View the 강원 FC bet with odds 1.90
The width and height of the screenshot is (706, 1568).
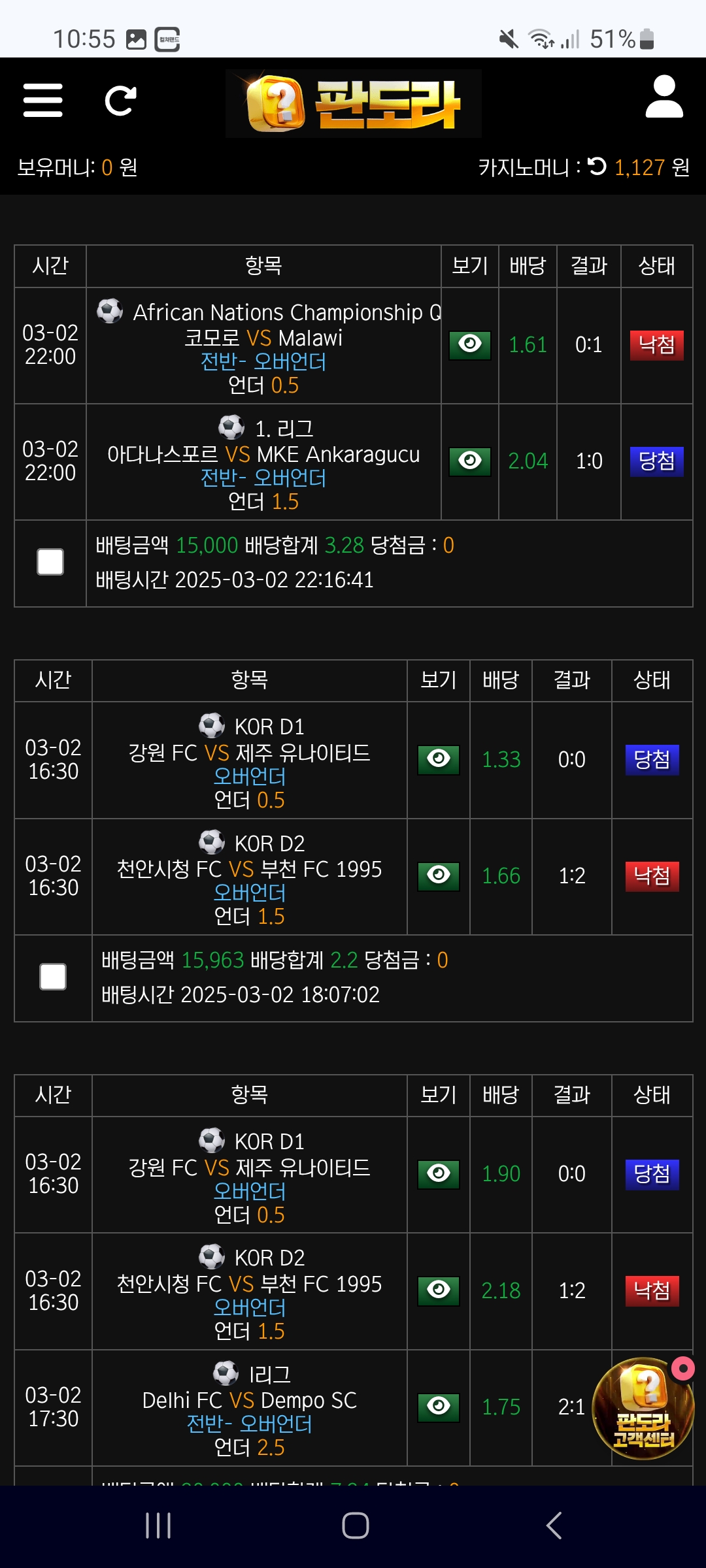tap(439, 1174)
